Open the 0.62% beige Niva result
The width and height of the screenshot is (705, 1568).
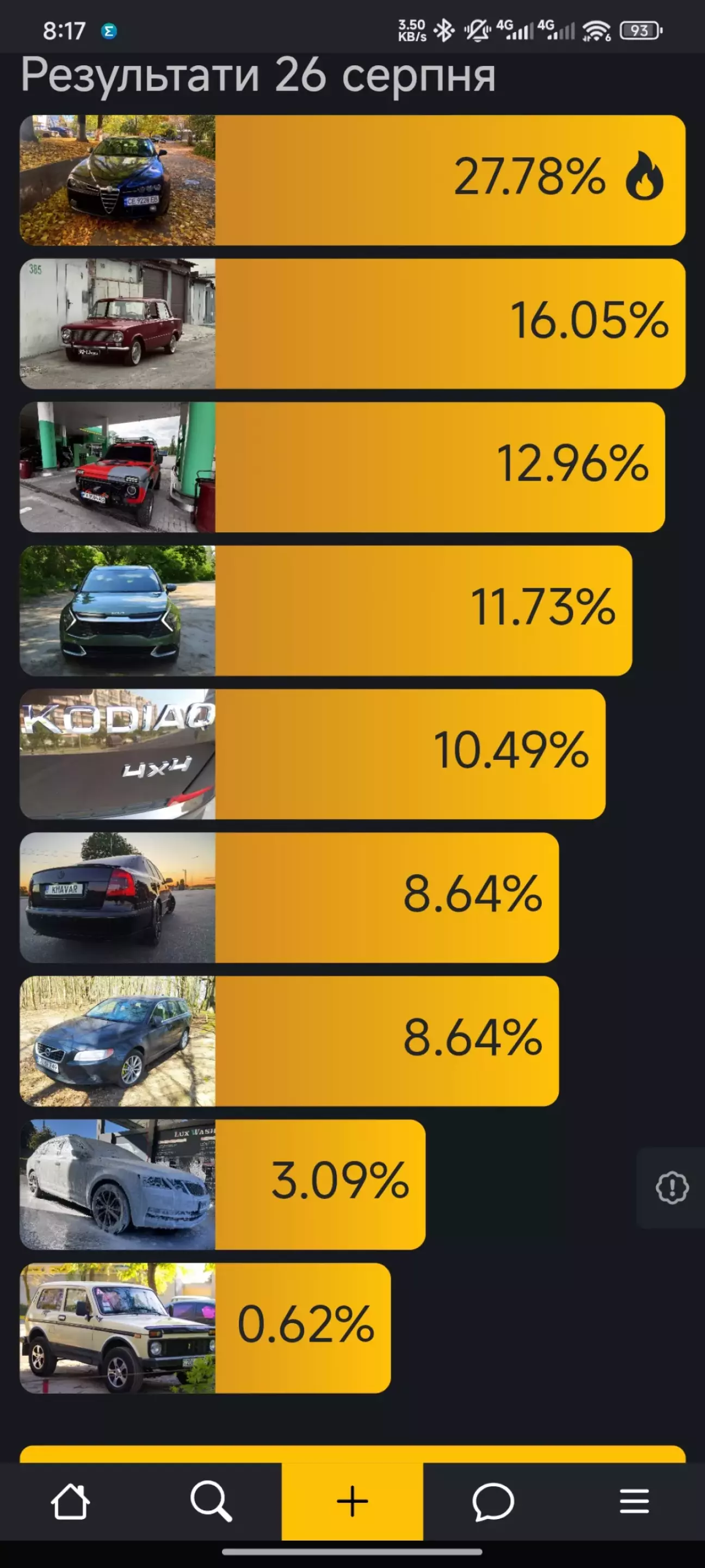coord(205,1328)
